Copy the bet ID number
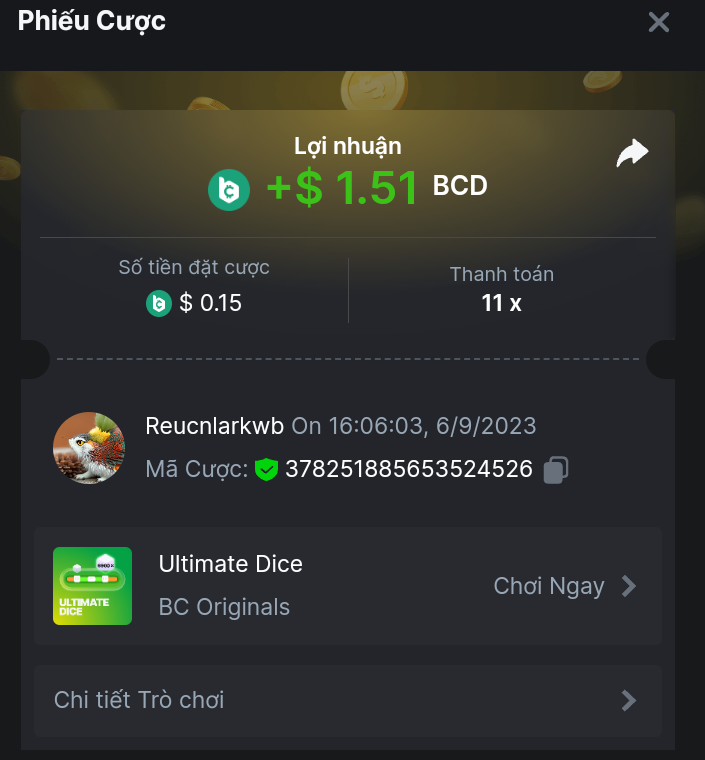Viewport: 705px width, 760px height. click(x=556, y=469)
